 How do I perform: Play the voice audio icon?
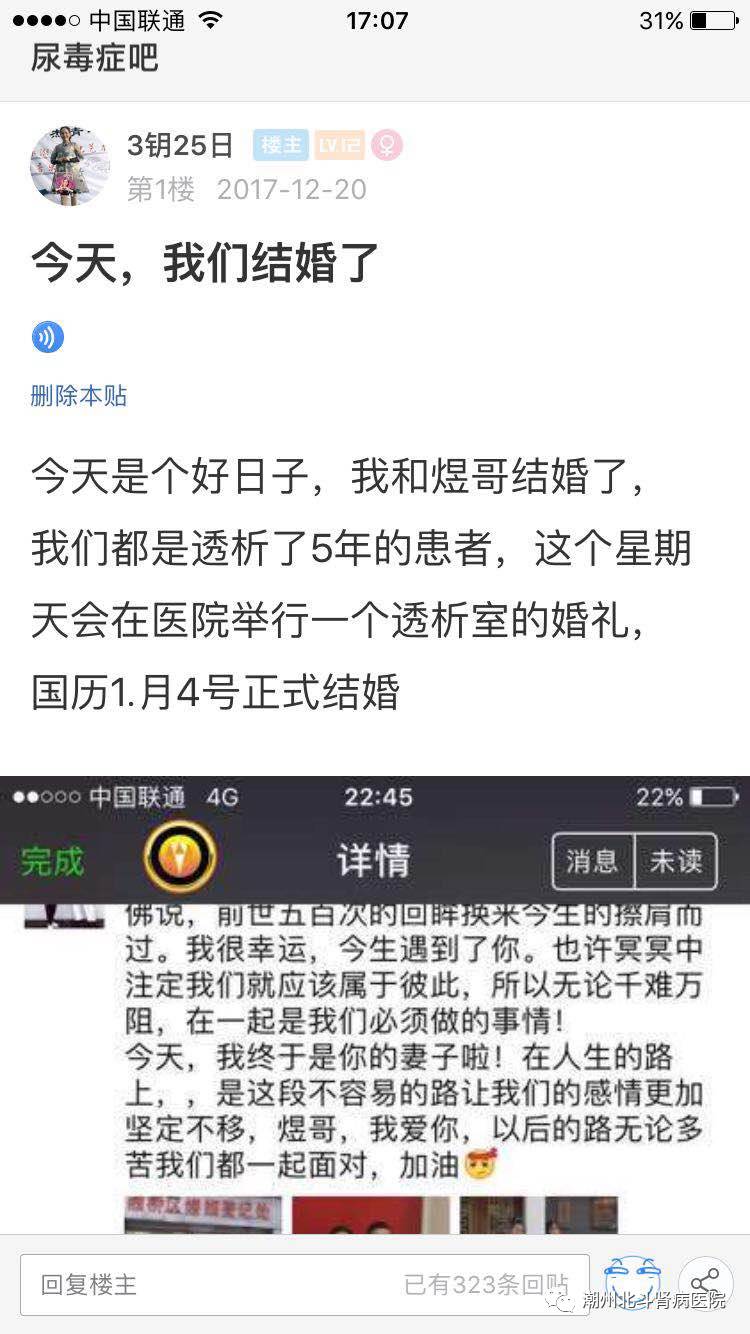[47, 337]
